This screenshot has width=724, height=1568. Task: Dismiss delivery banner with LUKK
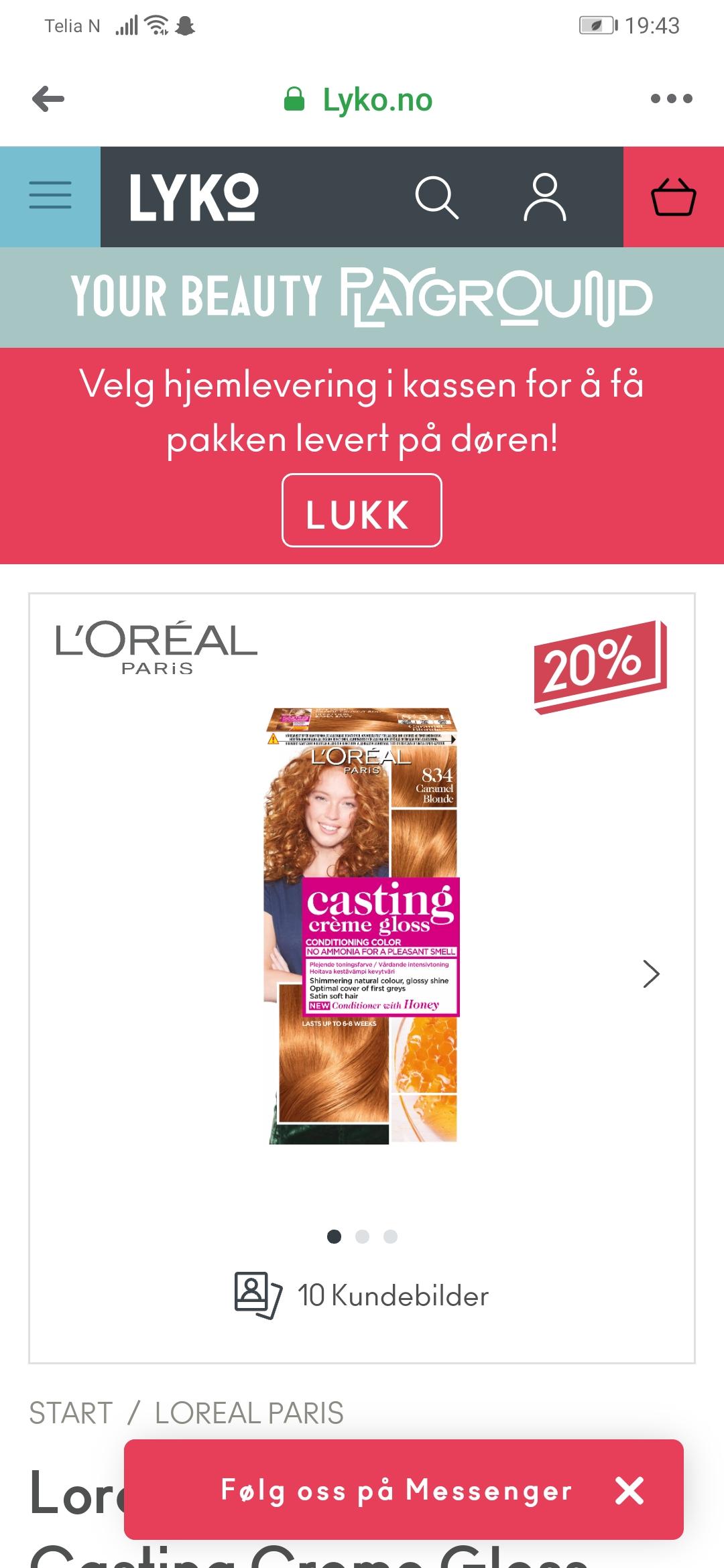(362, 511)
